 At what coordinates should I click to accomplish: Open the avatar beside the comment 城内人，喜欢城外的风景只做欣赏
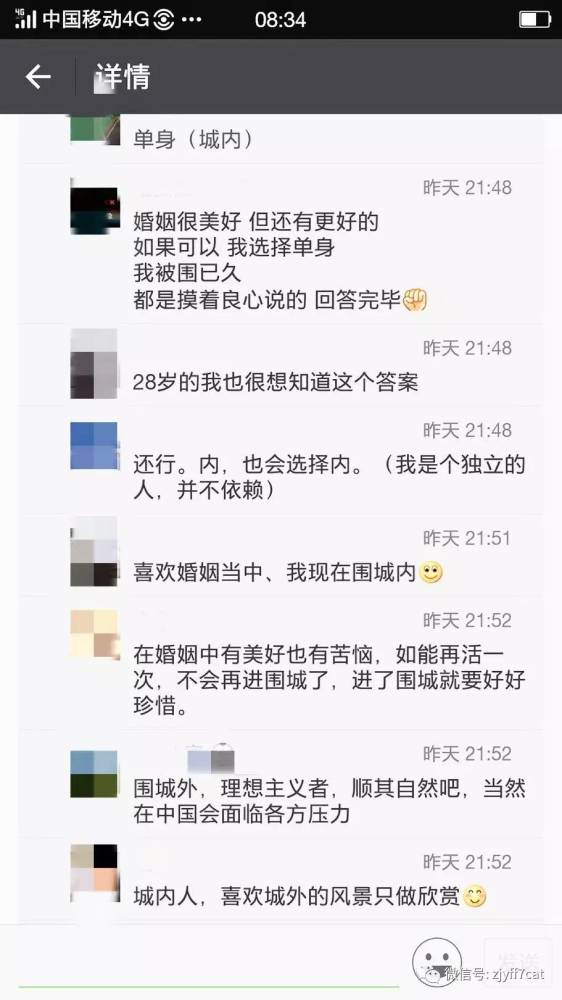pyautogui.click(x=94, y=872)
